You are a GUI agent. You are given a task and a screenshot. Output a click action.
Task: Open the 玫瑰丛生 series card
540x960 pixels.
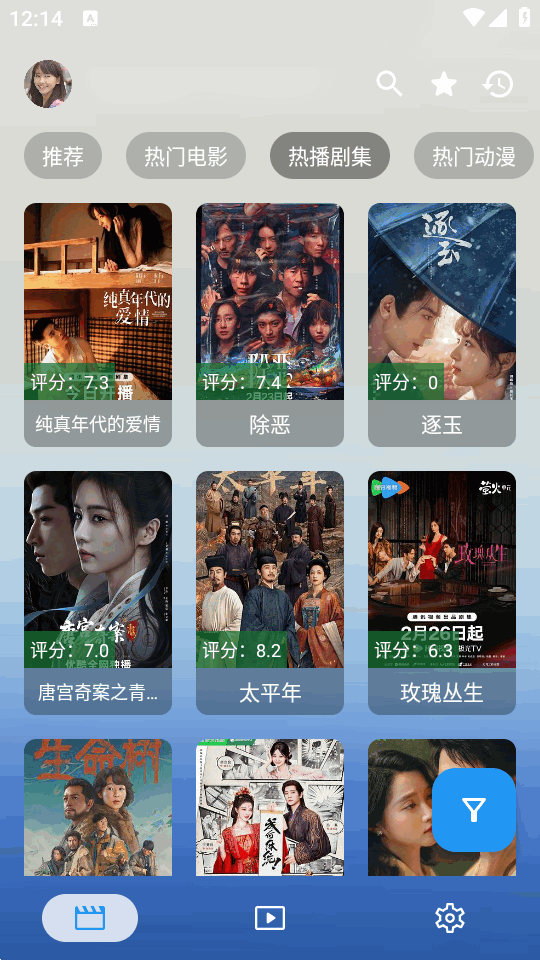point(442,593)
